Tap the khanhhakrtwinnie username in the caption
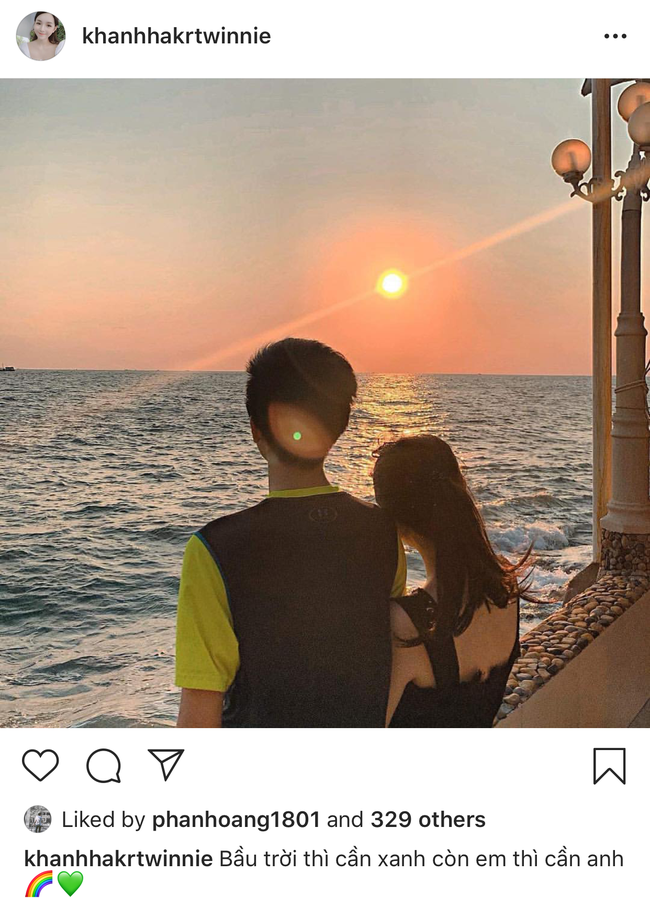 (x=118, y=859)
